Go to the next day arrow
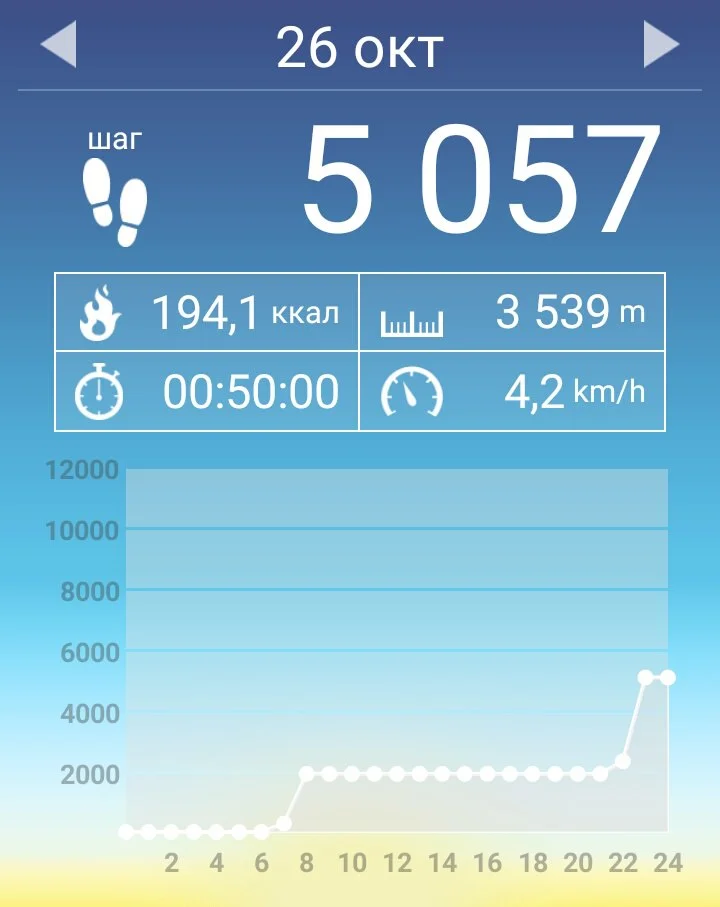Viewport: 720px width, 907px height. [x=661, y=45]
